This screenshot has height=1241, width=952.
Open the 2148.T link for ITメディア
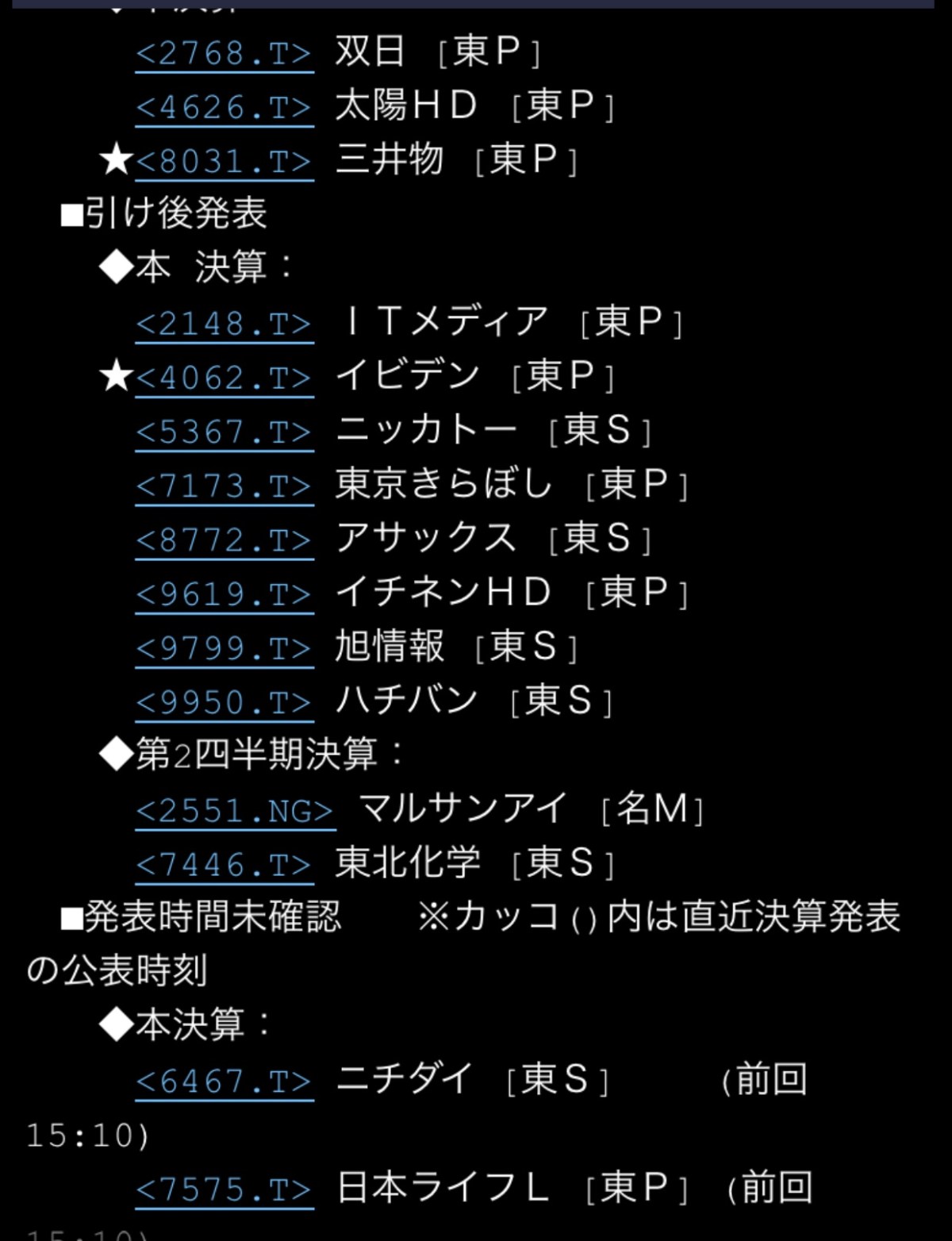(224, 325)
